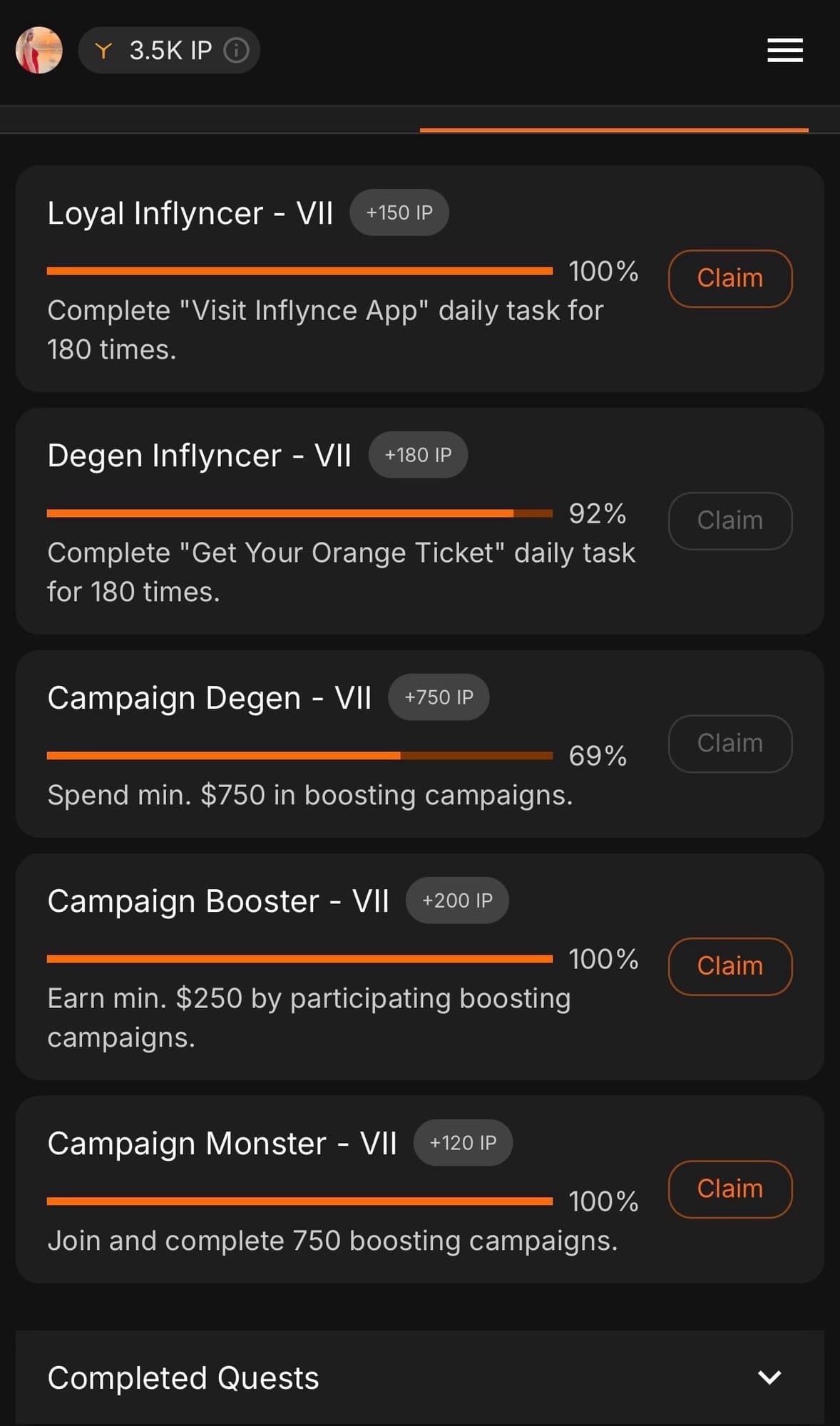Tap the +180 IP badge
This screenshot has height=1426, width=840.
(x=418, y=454)
